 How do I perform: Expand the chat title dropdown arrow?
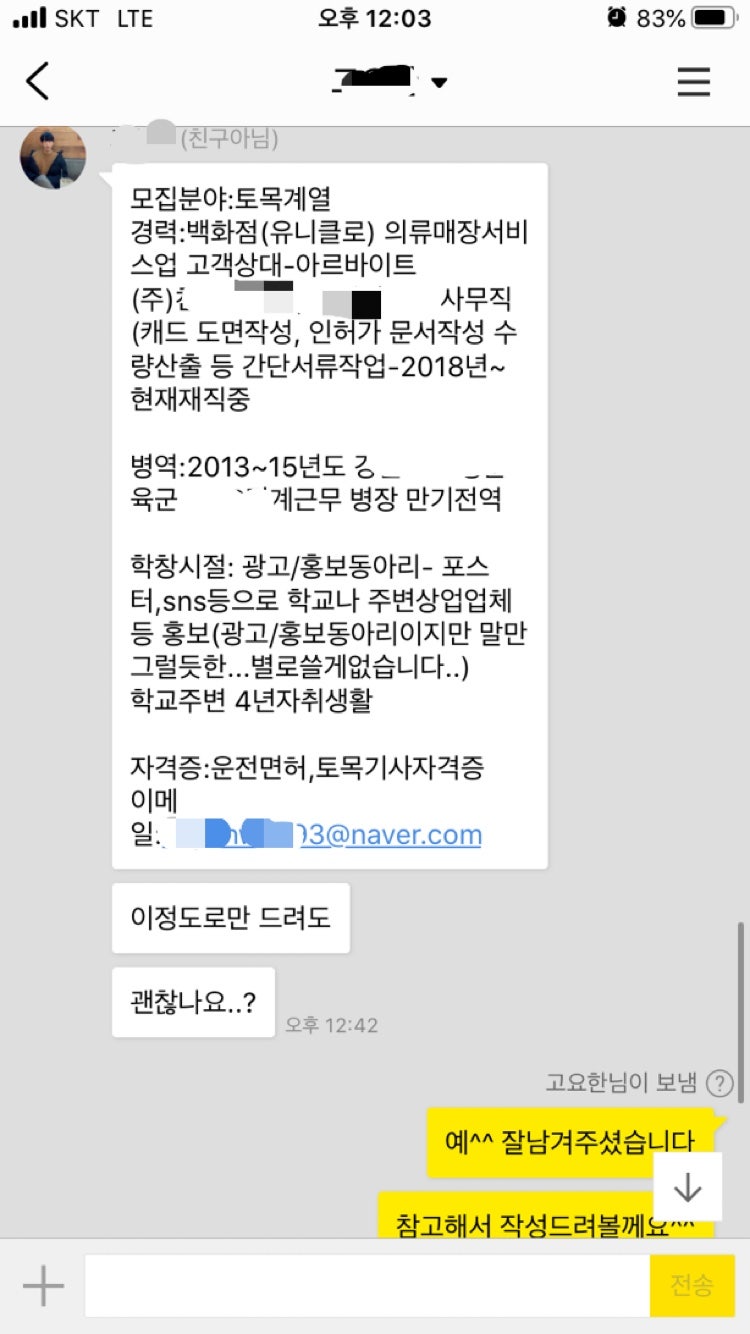click(439, 83)
